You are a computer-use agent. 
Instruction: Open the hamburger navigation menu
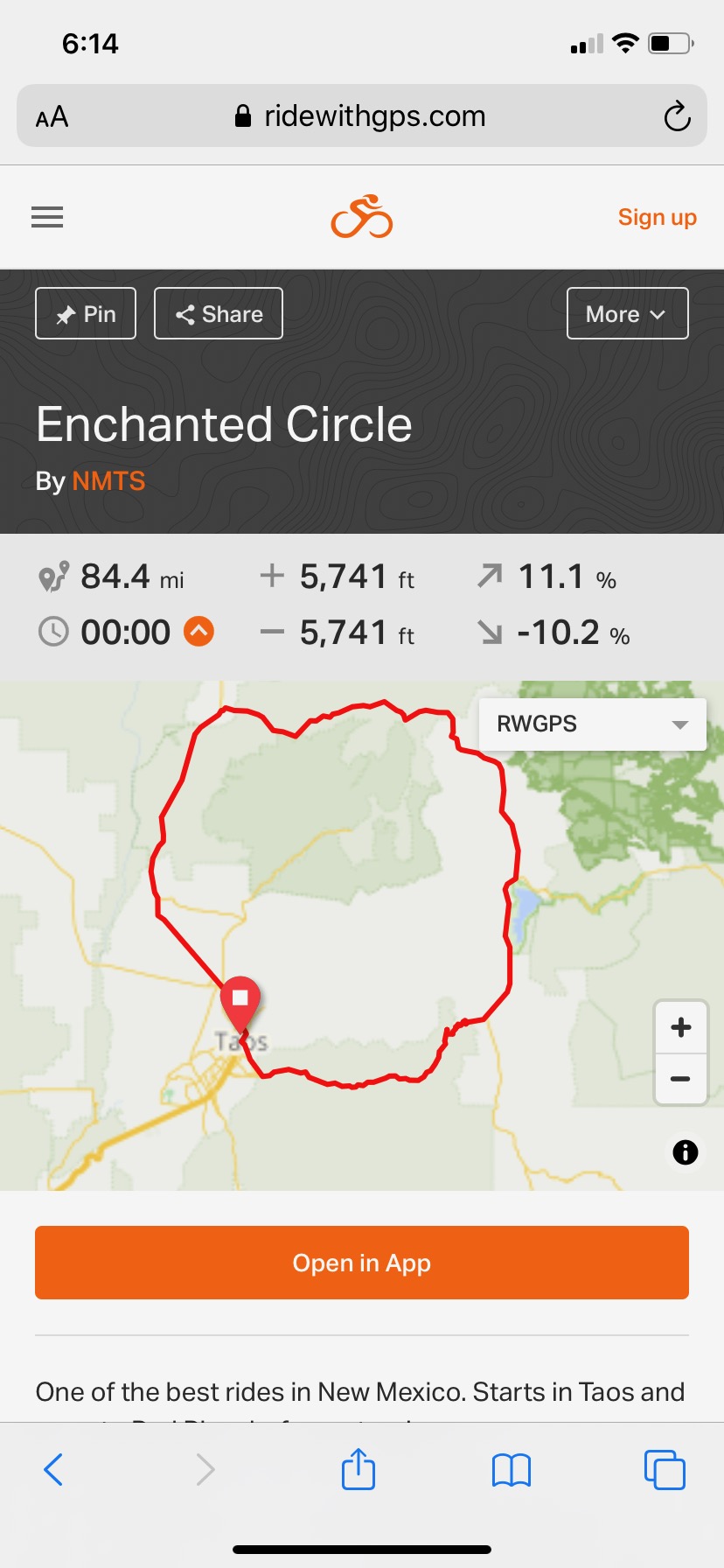(47, 217)
